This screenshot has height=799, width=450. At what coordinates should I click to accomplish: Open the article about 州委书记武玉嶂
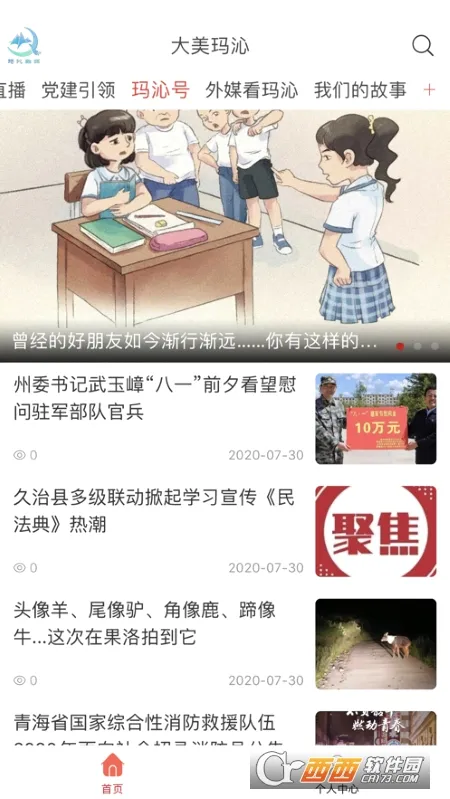[225, 418]
